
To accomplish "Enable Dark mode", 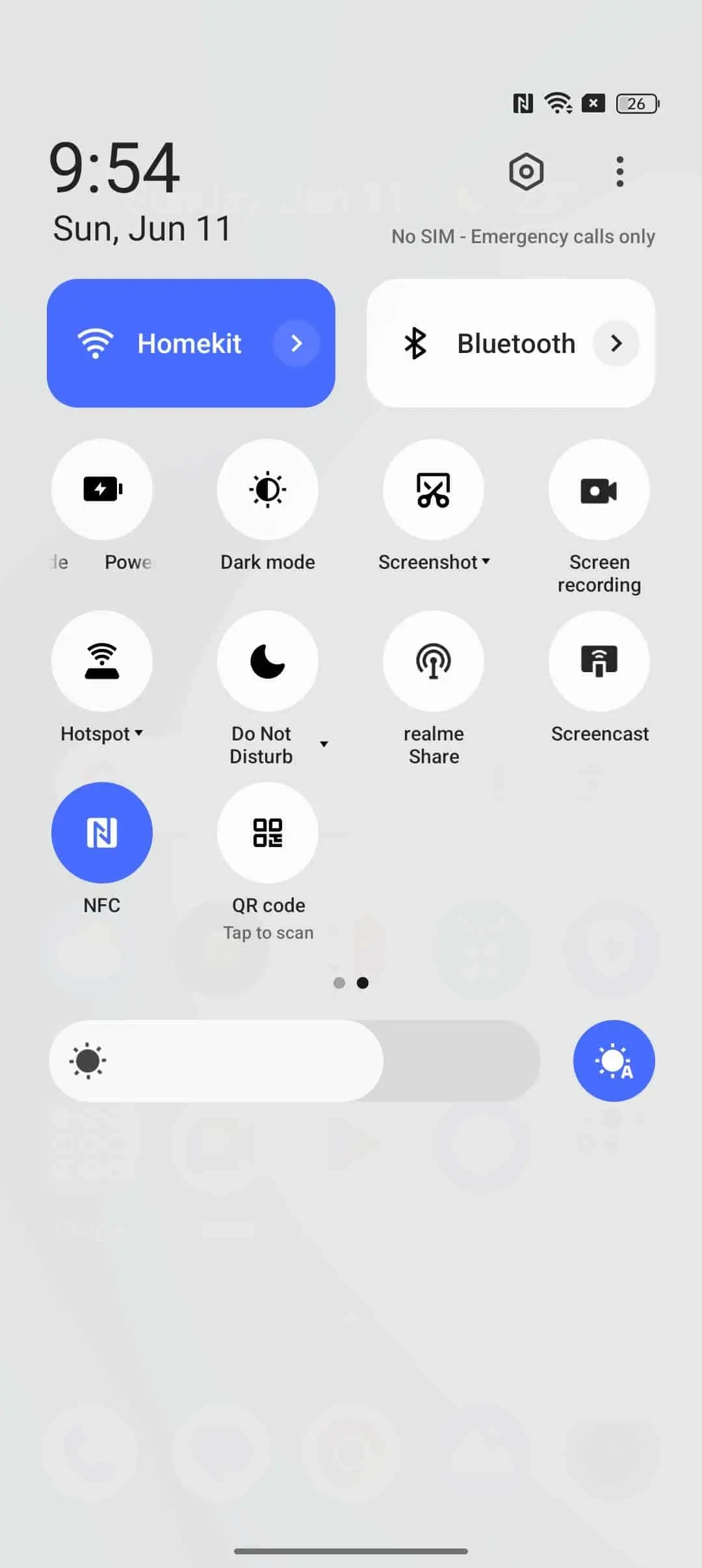I will [x=267, y=490].
